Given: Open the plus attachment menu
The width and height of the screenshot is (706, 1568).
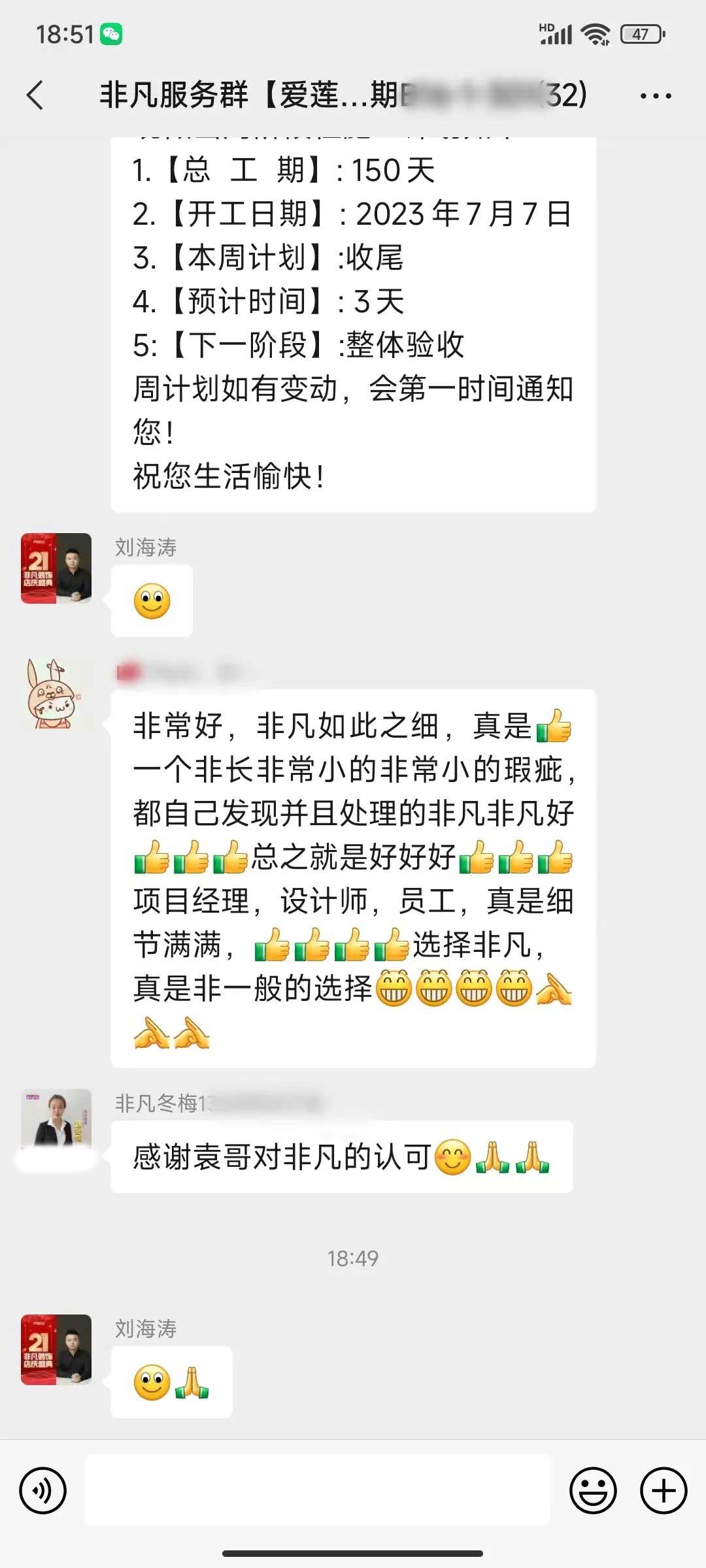Looking at the screenshot, I should (x=664, y=1490).
